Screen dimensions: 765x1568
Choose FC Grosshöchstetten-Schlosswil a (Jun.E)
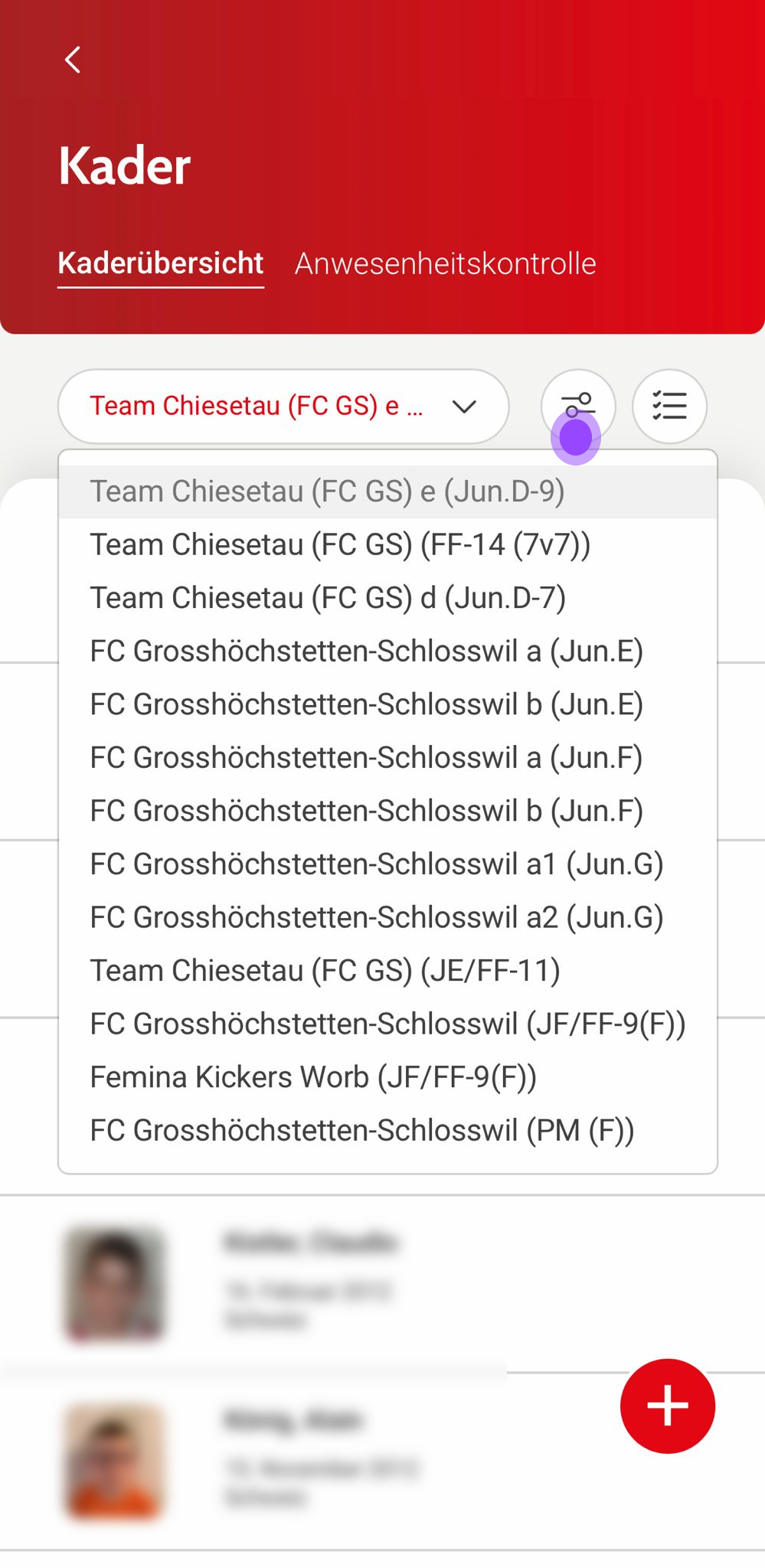(366, 652)
